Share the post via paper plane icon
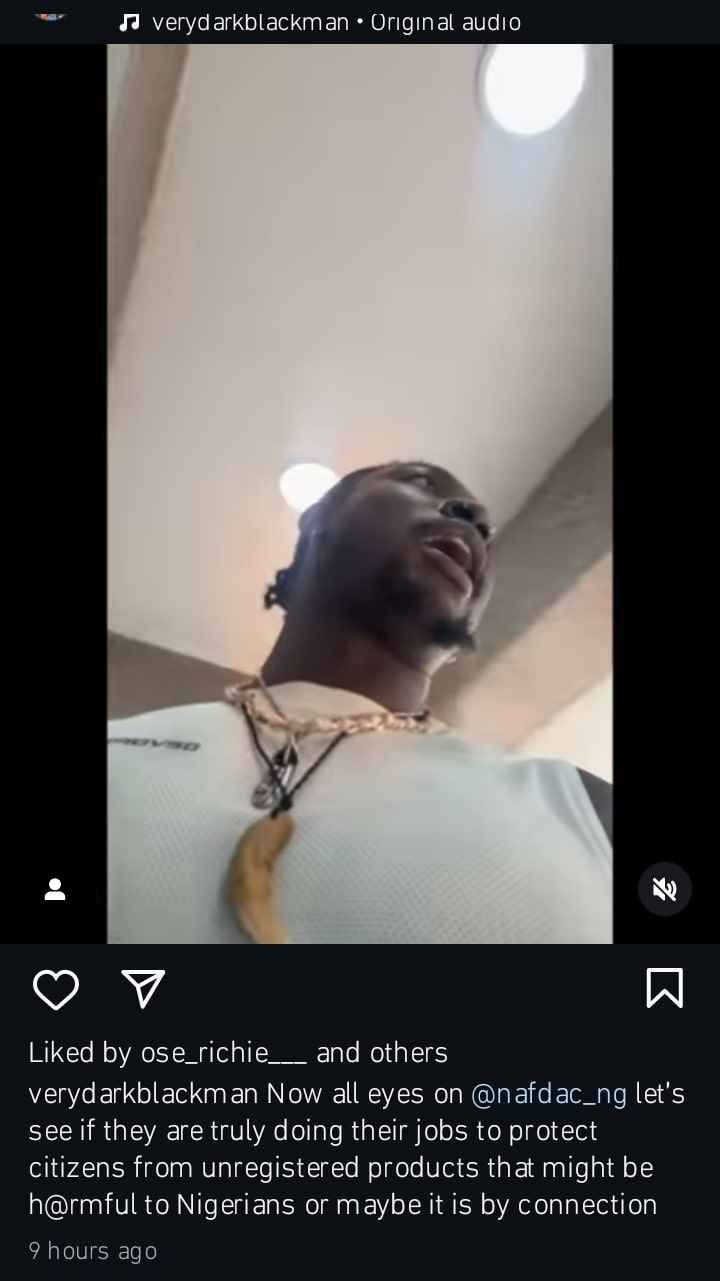Viewport: 720px width, 1281px height. 143,989
